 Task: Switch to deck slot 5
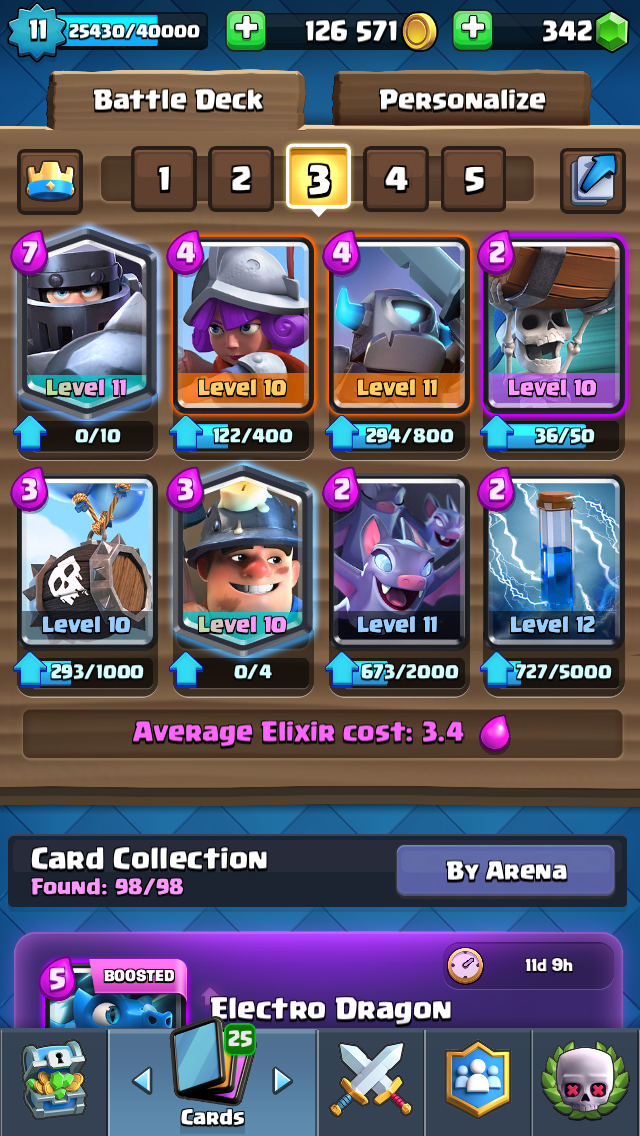tap(473, 179)
